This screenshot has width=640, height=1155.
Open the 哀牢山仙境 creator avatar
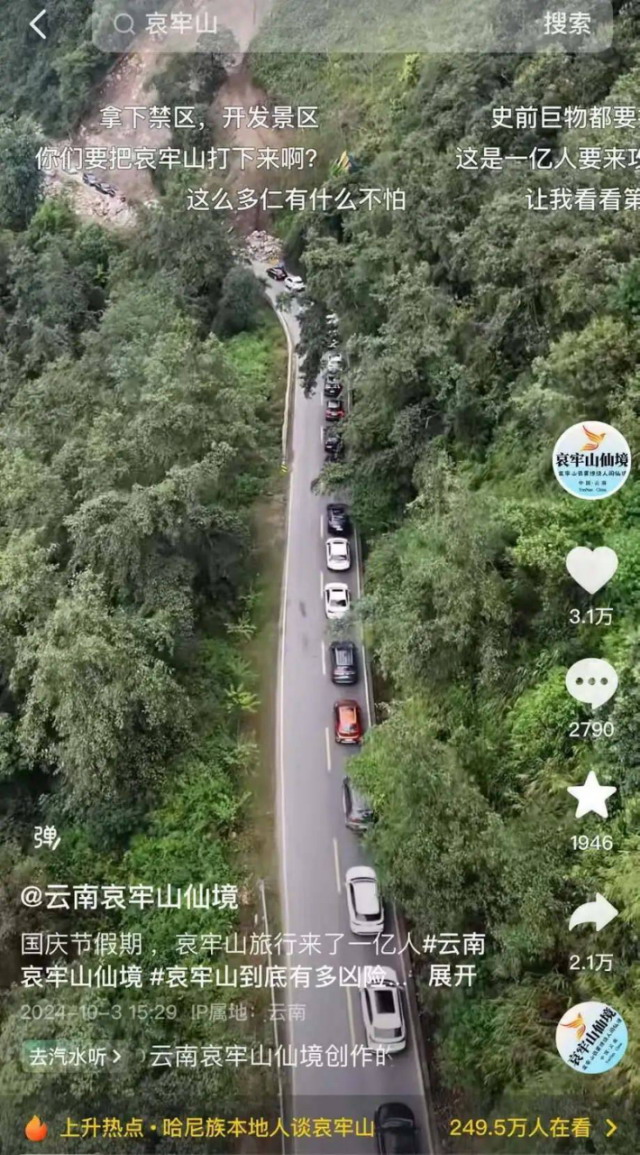coord(592,460)
